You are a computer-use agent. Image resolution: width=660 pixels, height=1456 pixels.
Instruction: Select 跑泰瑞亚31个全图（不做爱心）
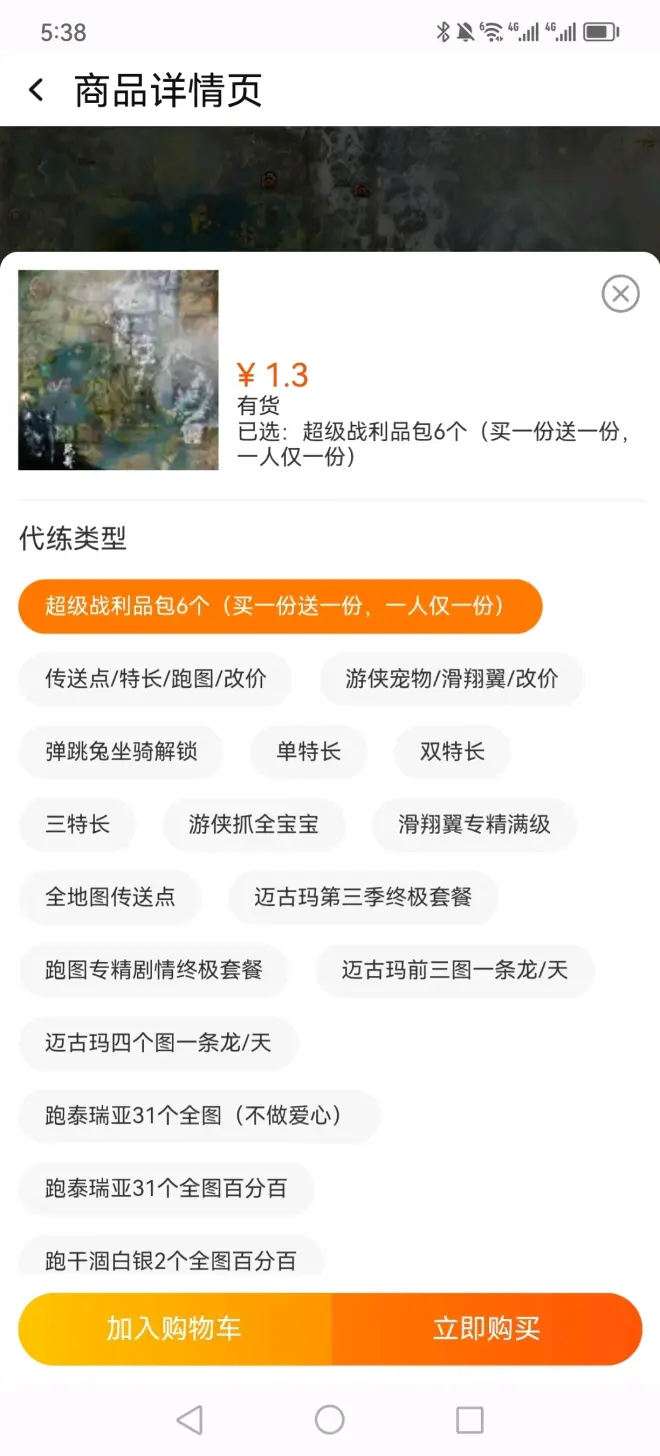pyautogui.click(x=199, y=1116)
